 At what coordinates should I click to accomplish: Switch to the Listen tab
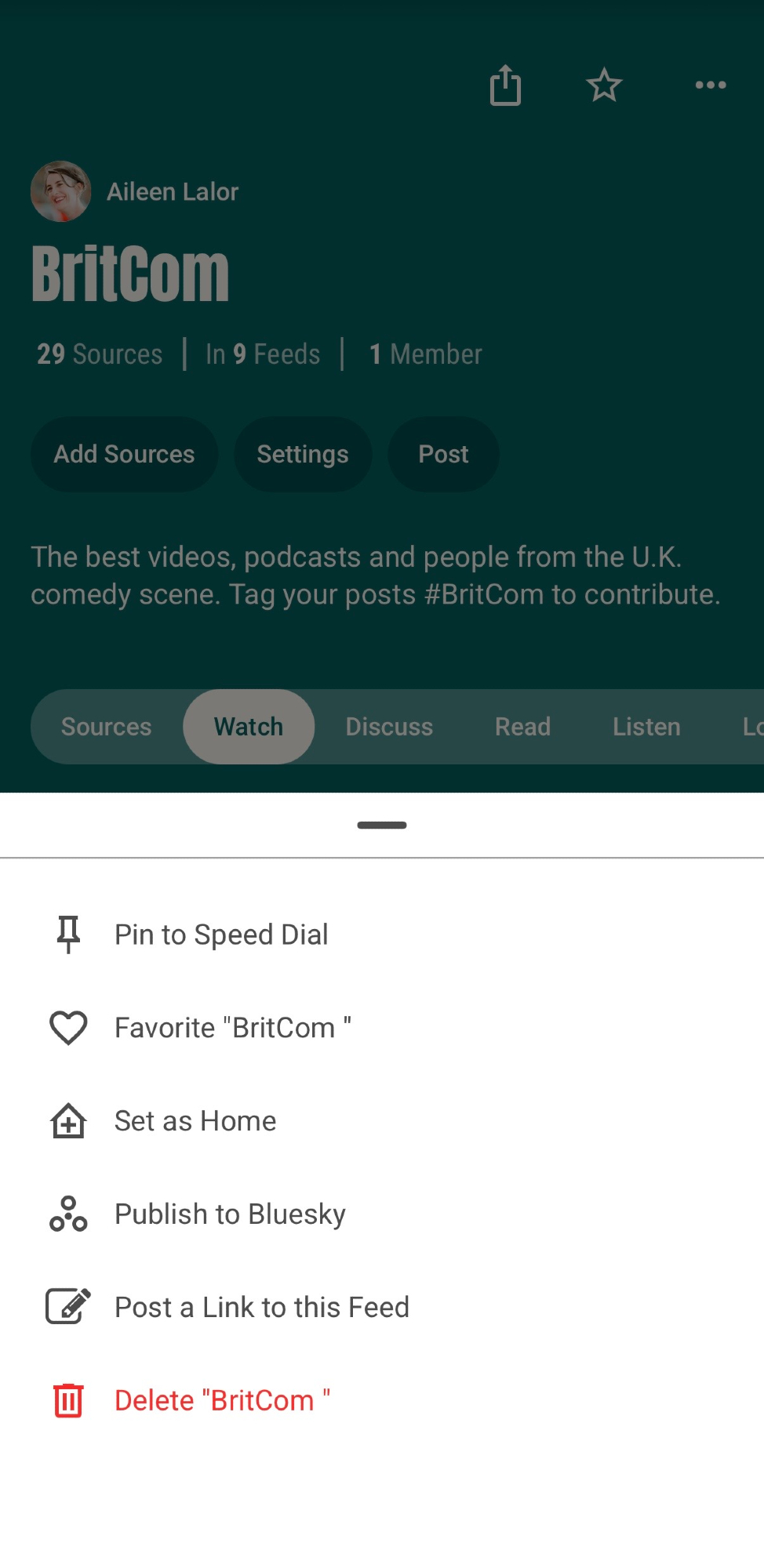tap(646, 727)
